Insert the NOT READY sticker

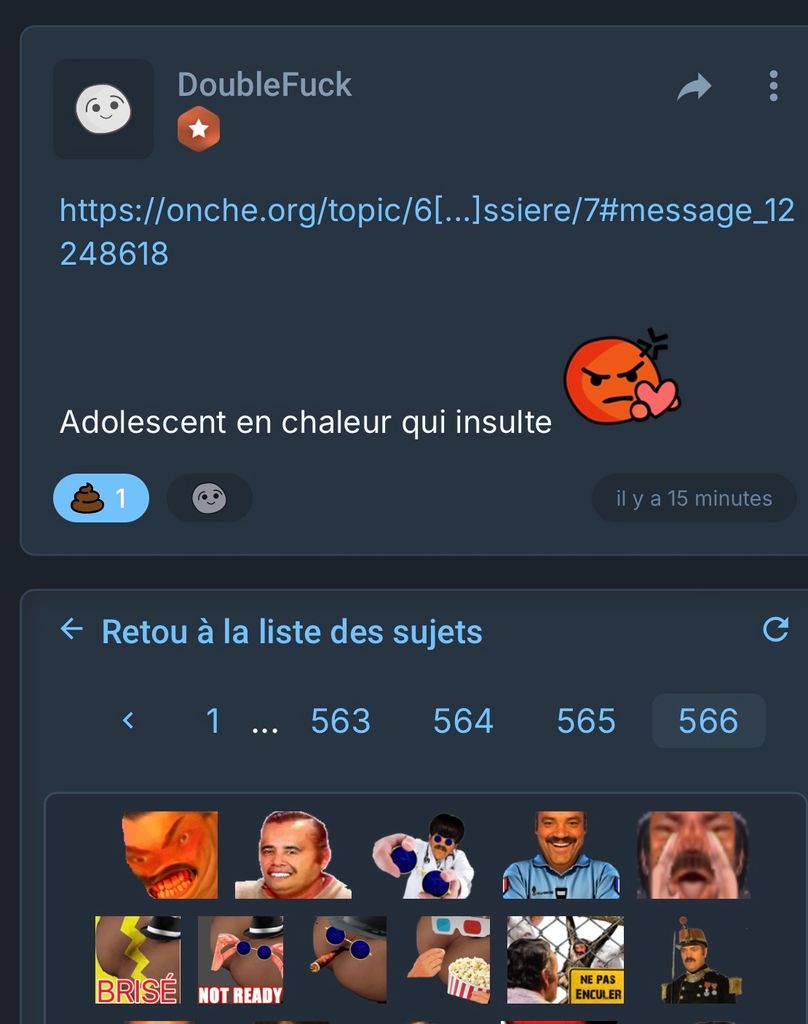point(240,960)
